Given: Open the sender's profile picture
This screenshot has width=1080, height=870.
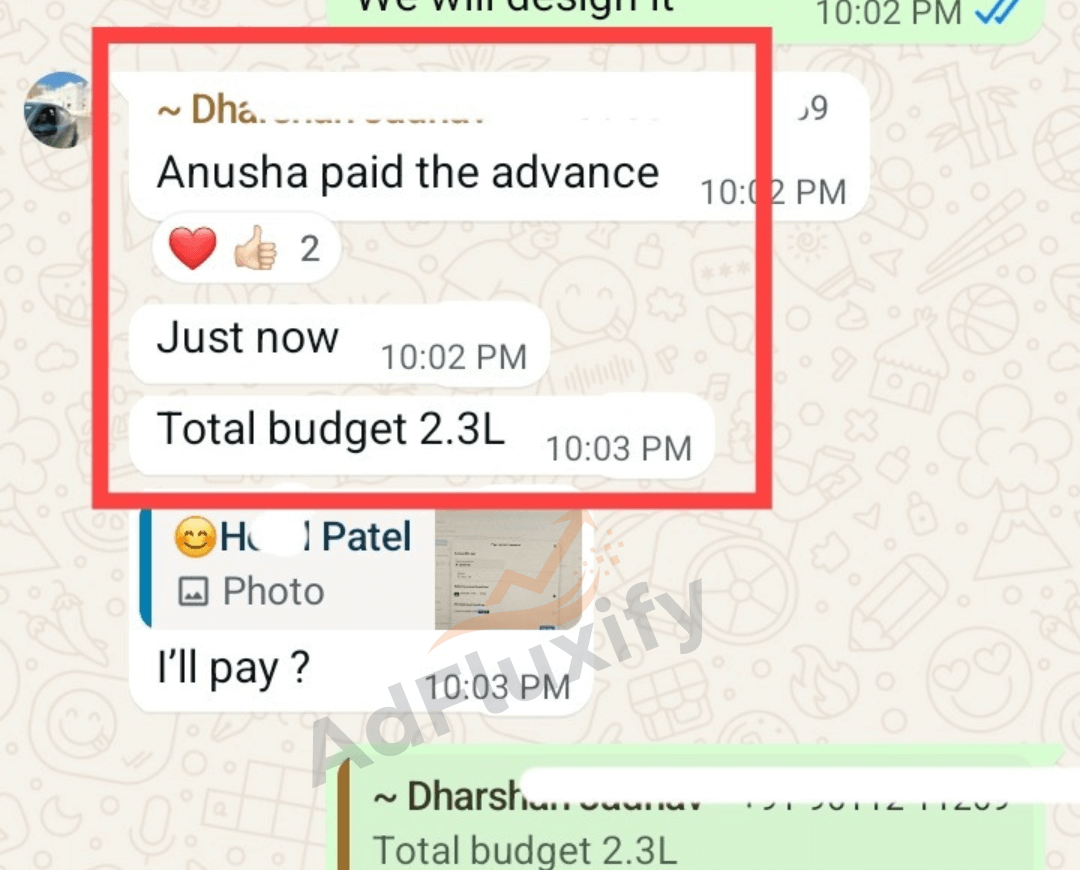Looking at the screenshot, I should click(56, 110).
